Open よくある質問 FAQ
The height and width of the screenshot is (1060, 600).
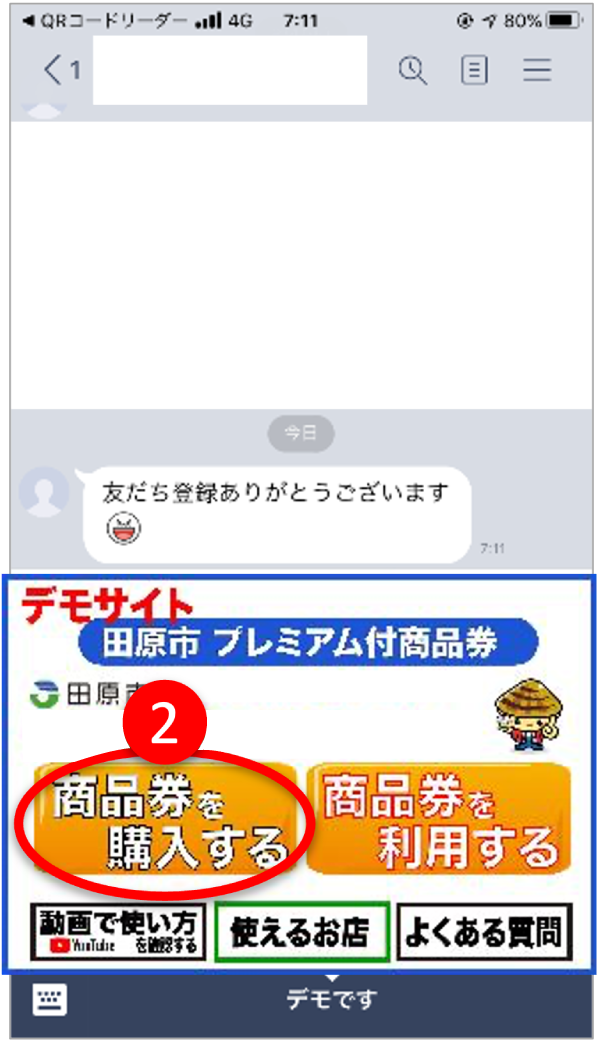click(485, 932)
